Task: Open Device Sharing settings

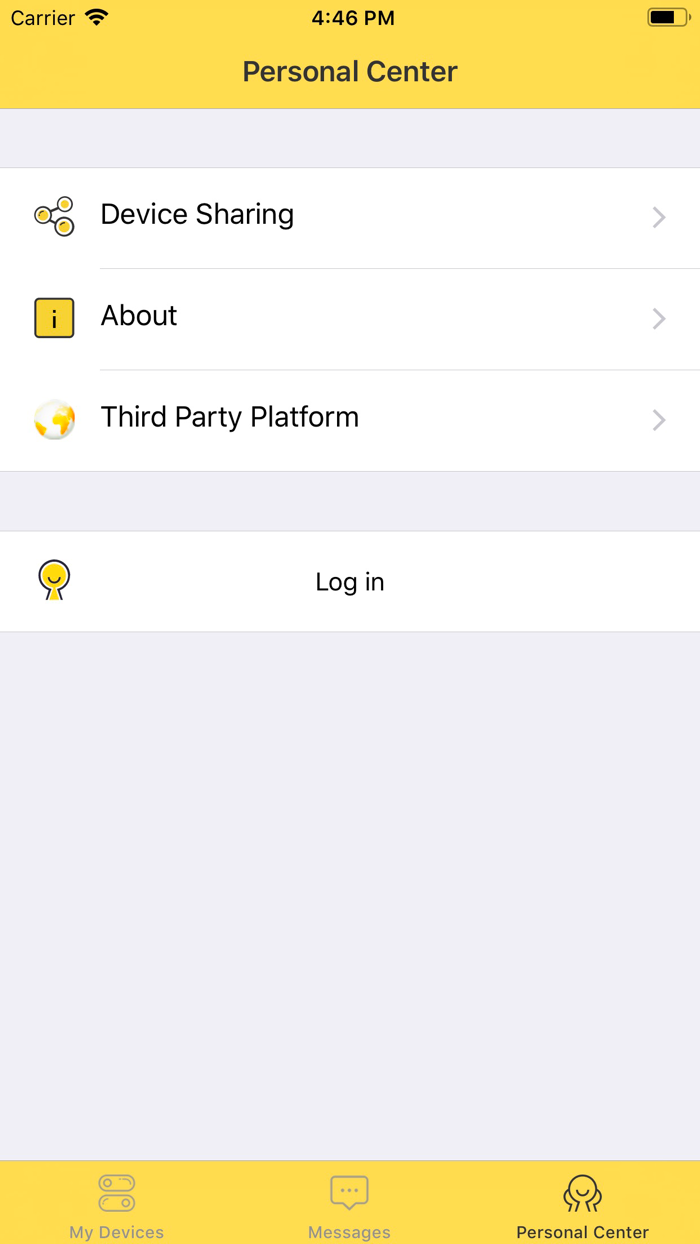Action: coord(350,217)
